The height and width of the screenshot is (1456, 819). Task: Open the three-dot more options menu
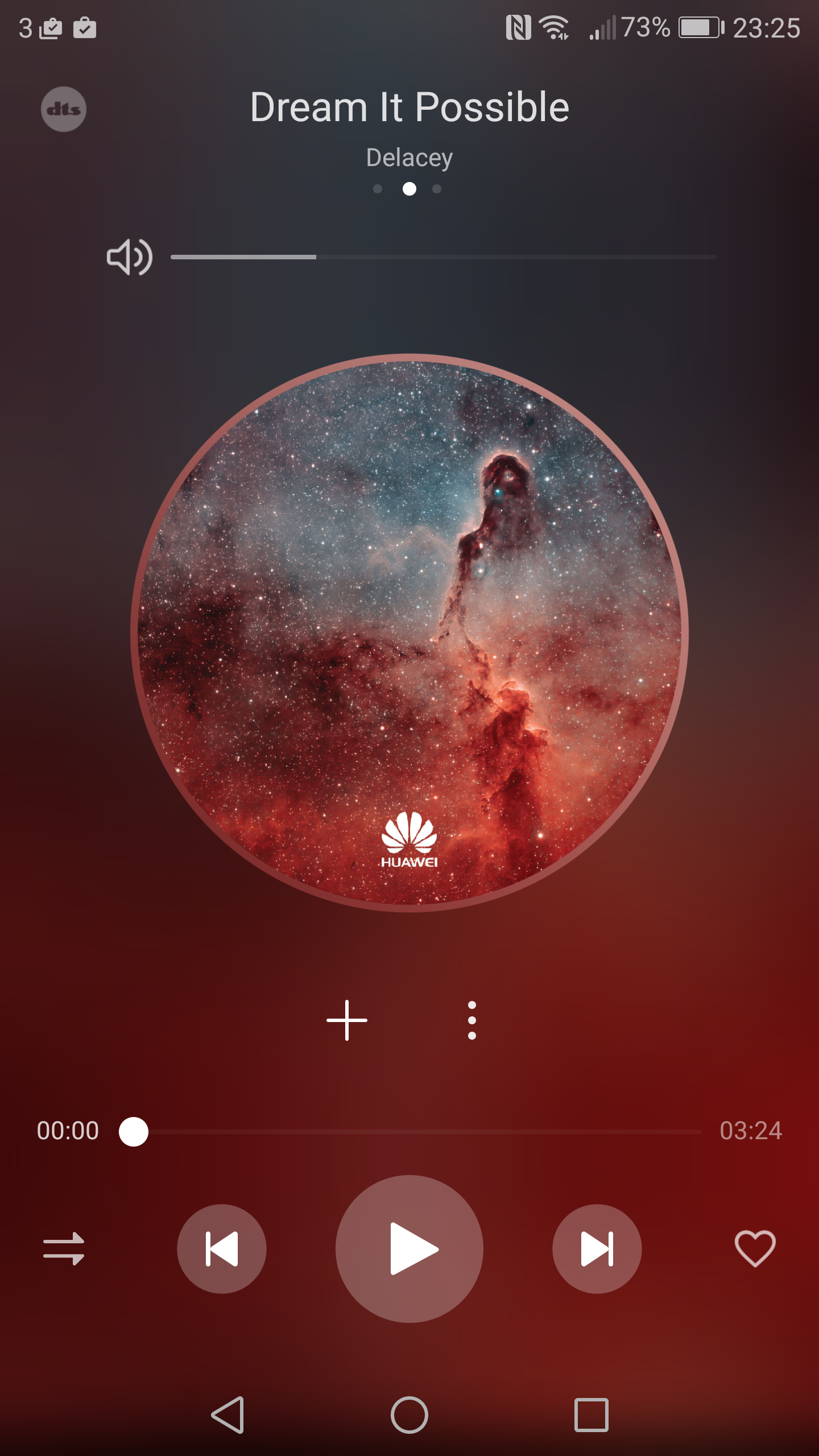(471, 1020)
